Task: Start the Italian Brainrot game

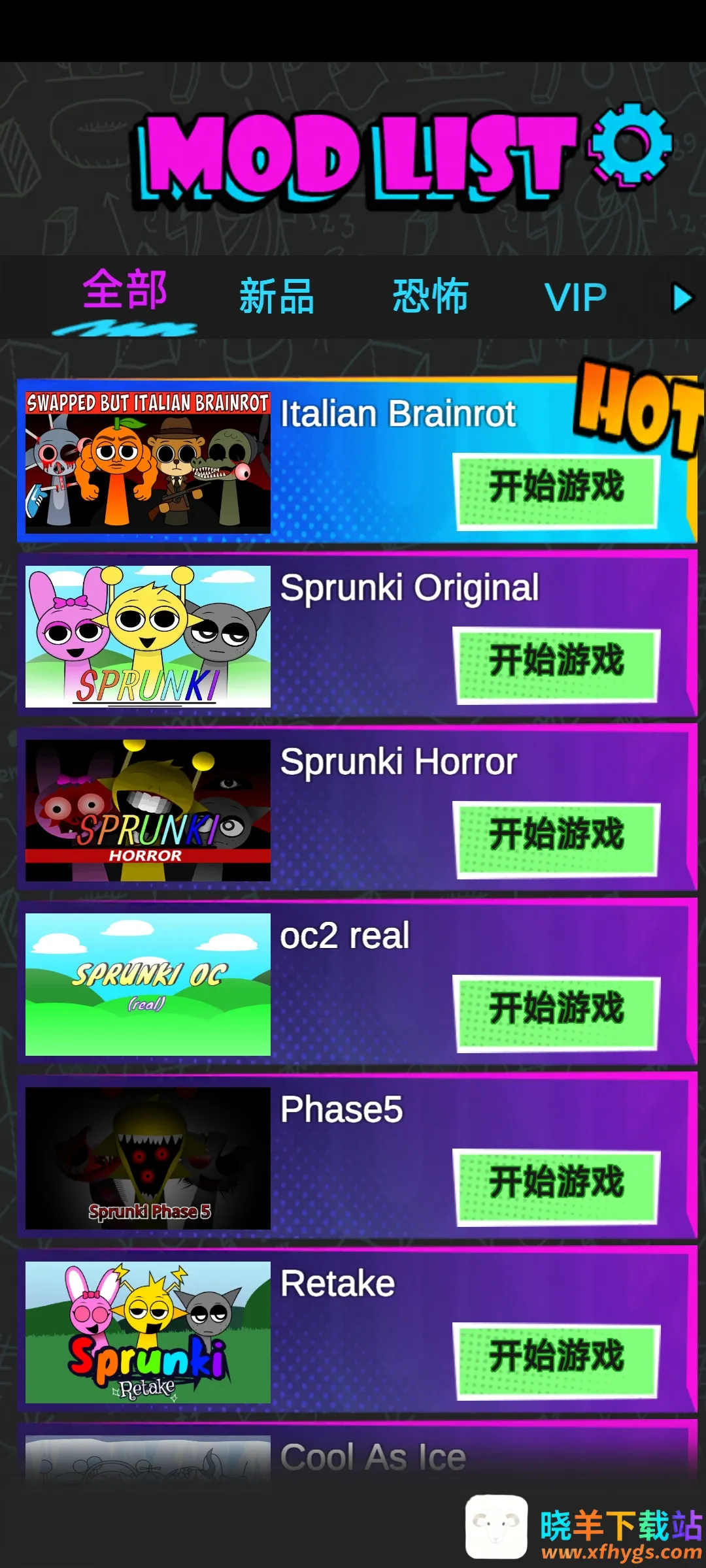Action: coord(557,488)
